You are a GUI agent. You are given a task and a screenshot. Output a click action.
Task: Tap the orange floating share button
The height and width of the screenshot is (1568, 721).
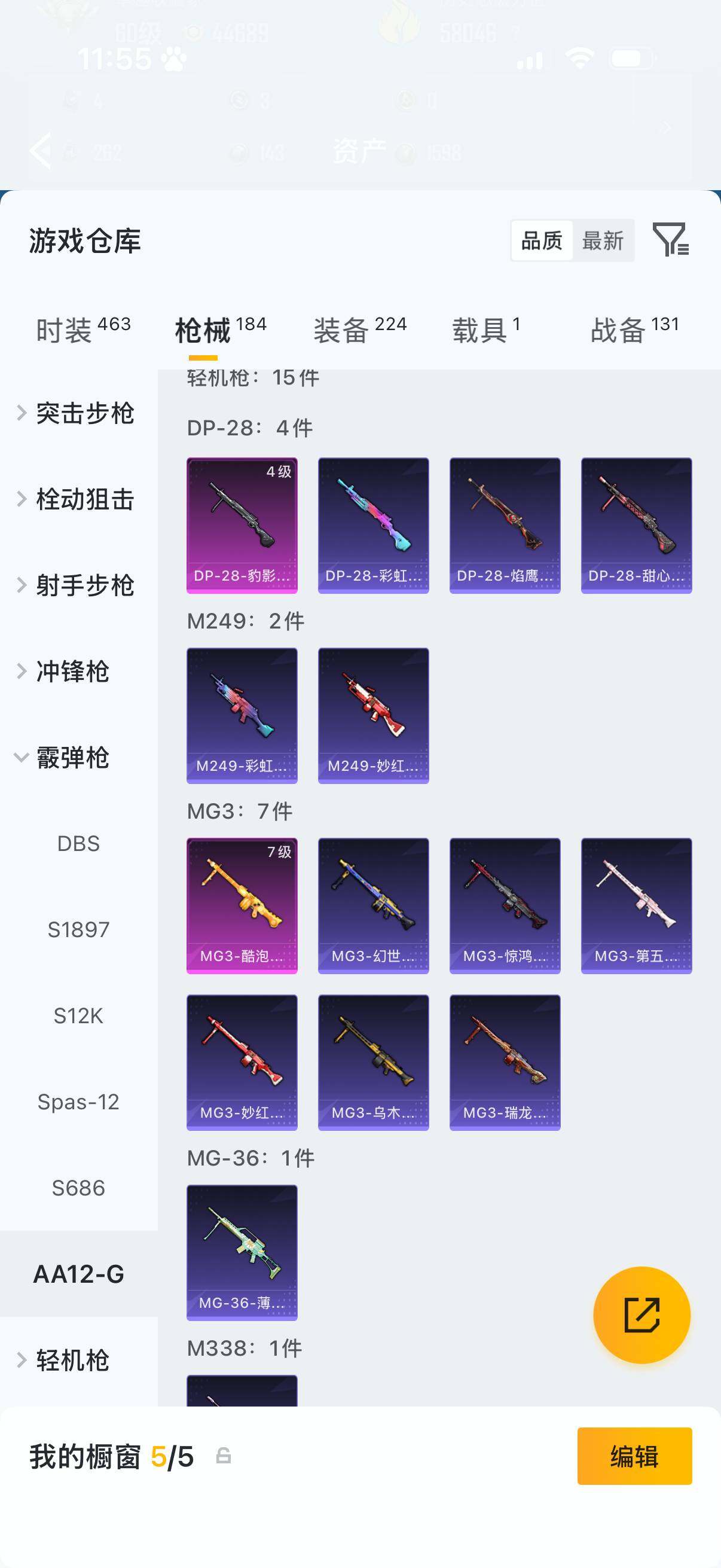click(642, 1315)
